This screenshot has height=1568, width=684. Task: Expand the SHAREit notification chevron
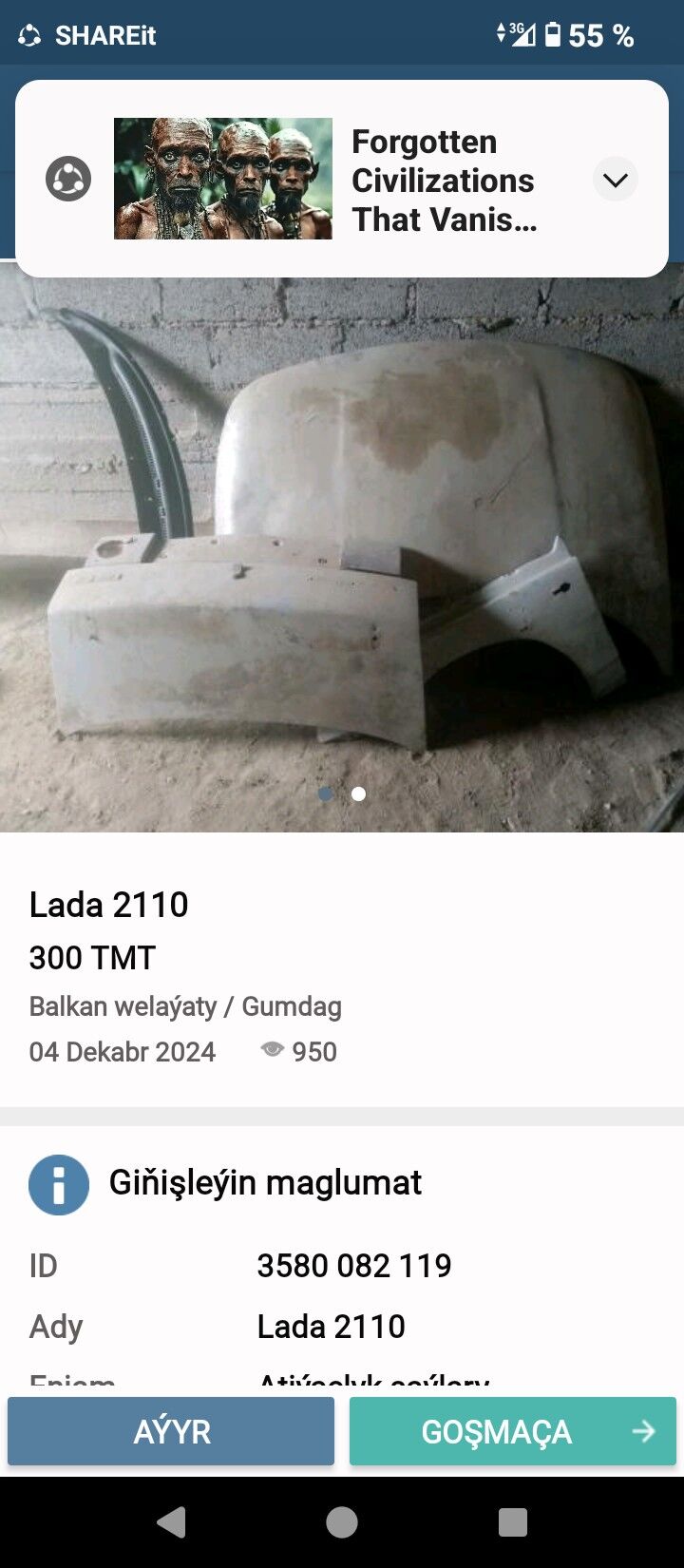point(615,179)
